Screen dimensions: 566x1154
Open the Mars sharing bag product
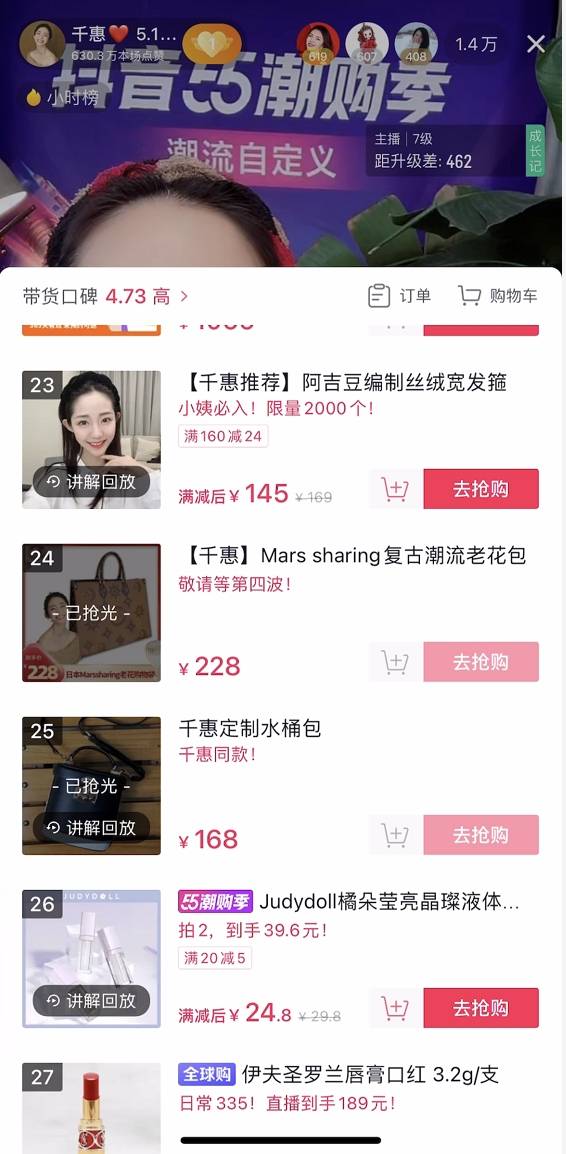(x=353, y=555)
